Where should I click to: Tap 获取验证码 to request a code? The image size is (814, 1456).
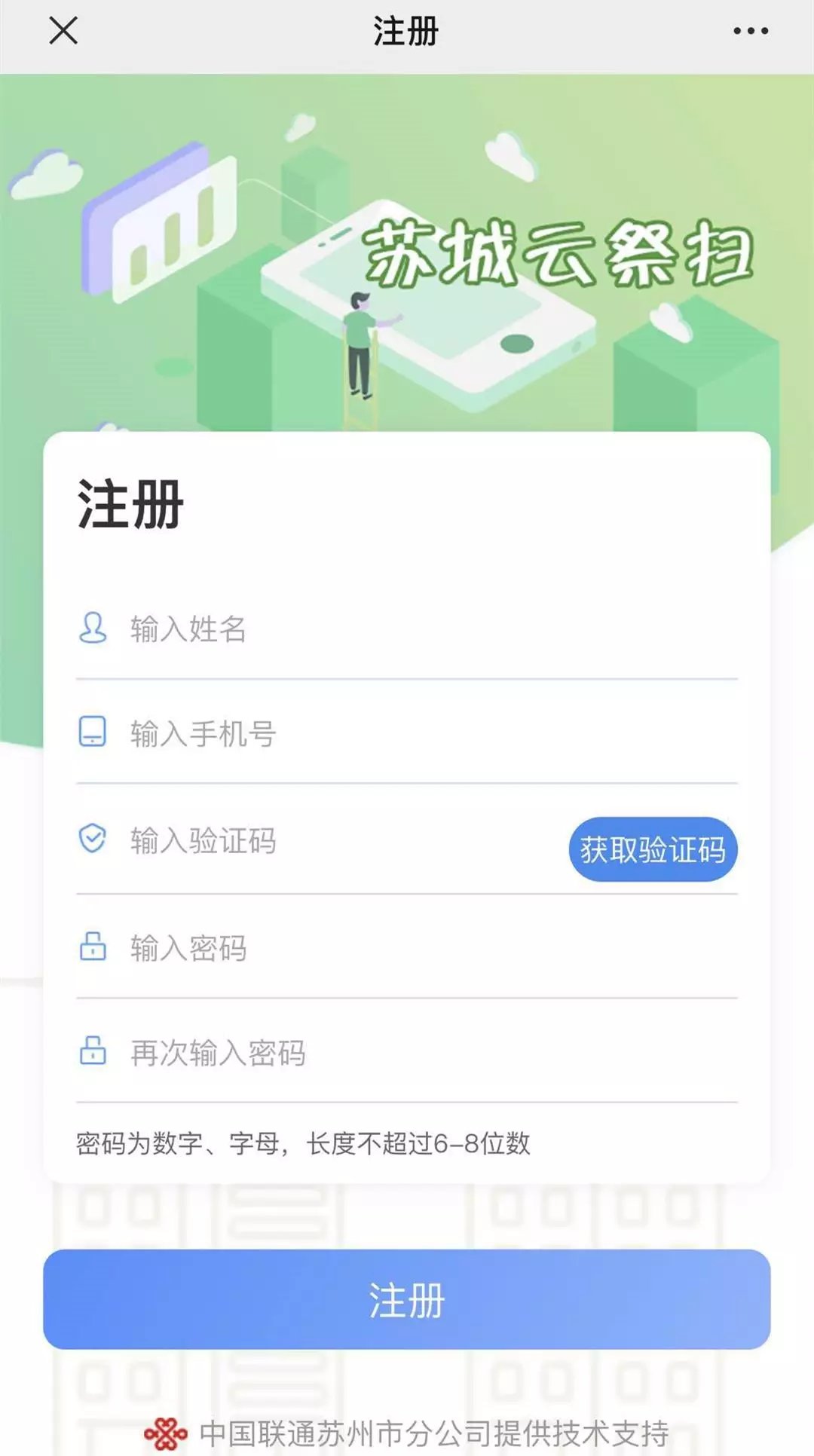pos(653,849)
